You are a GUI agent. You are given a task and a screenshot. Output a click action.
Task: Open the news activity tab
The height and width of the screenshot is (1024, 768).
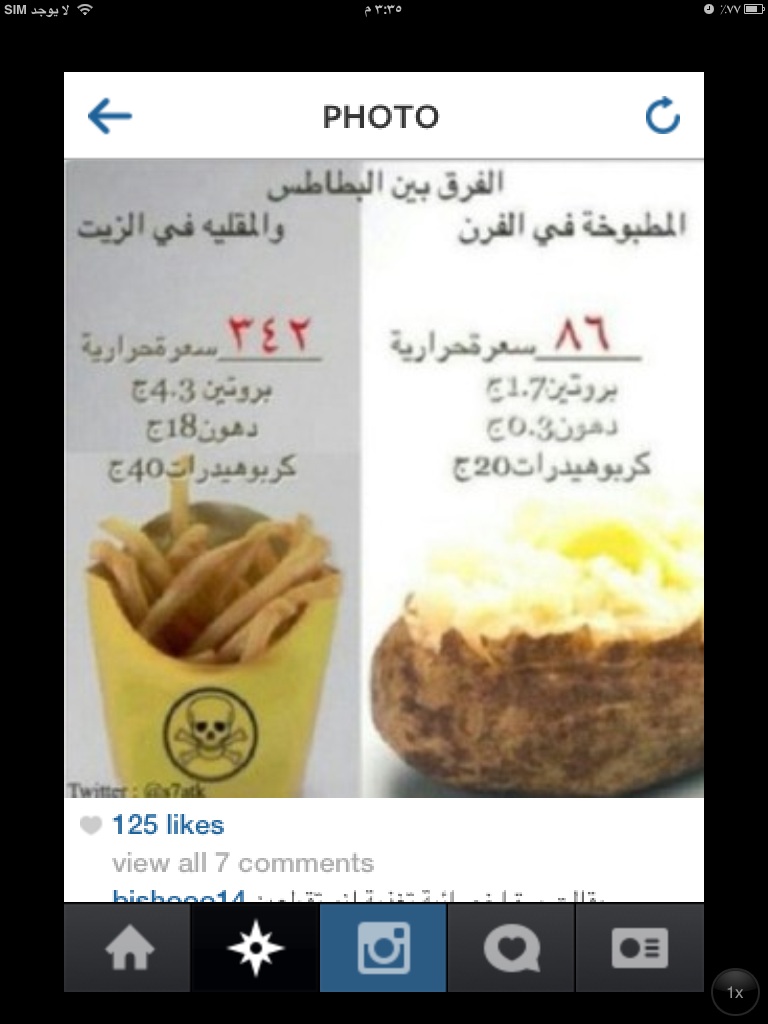511,948
